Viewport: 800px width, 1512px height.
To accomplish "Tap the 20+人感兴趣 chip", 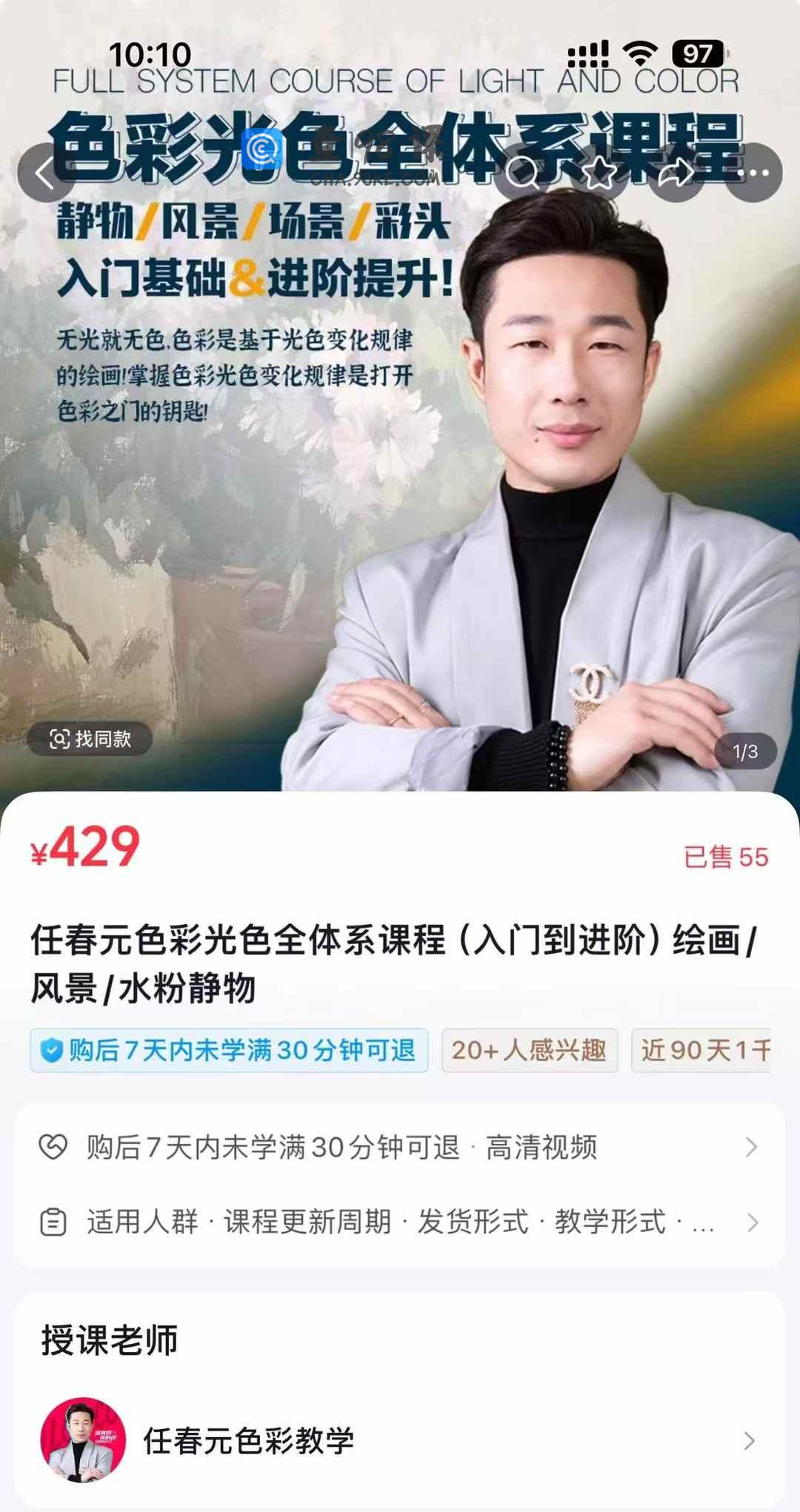I will point(530,1050).
